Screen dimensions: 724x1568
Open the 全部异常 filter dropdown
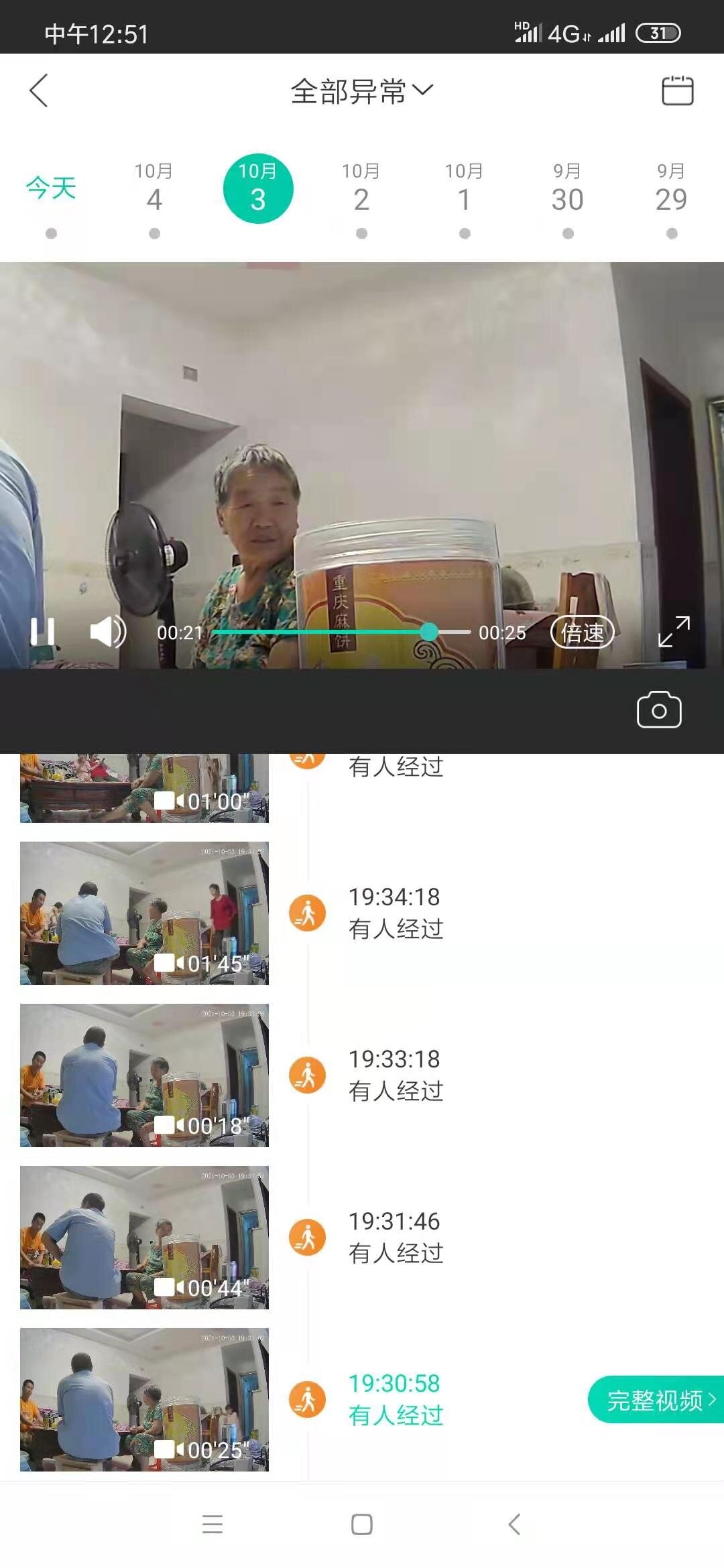[362, 90]
